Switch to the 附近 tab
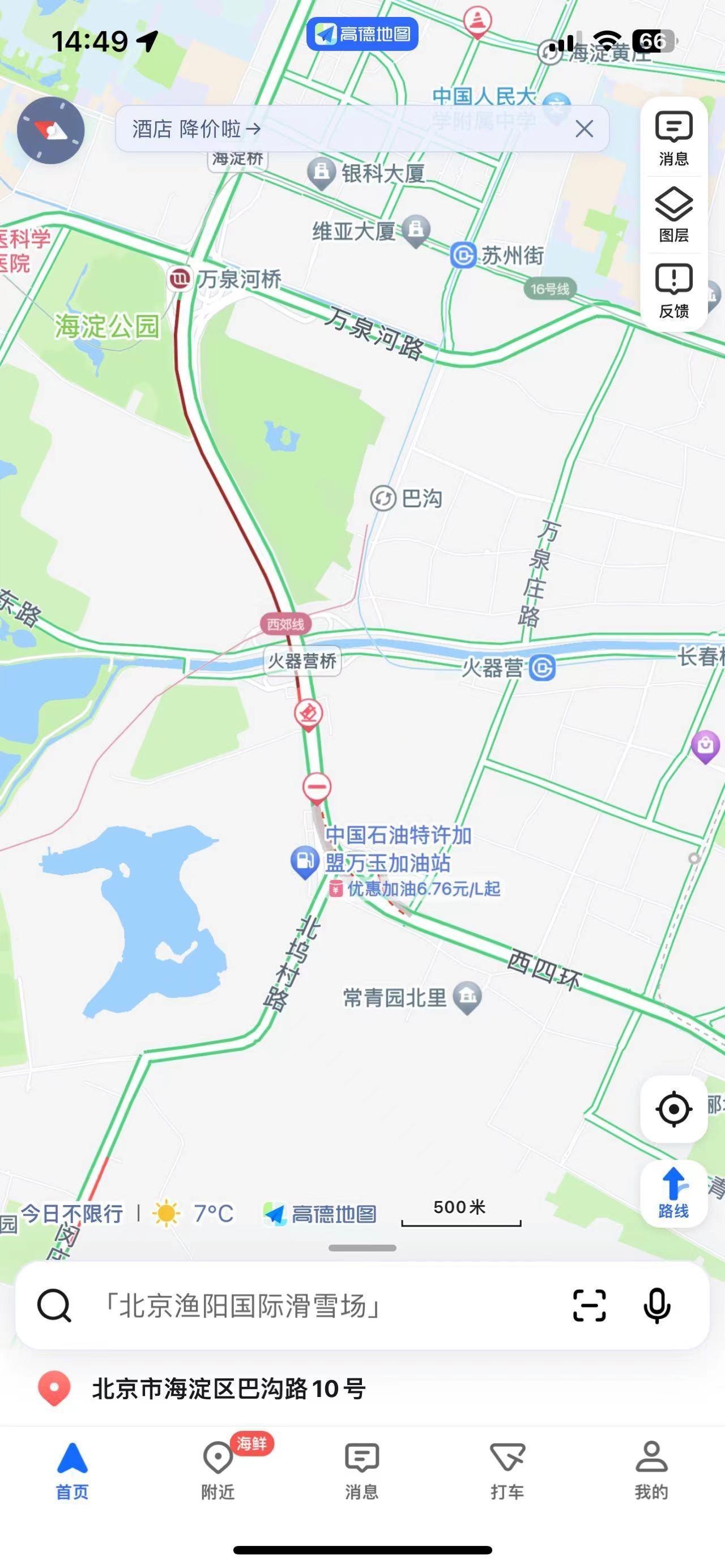 tap(217, 1471)
